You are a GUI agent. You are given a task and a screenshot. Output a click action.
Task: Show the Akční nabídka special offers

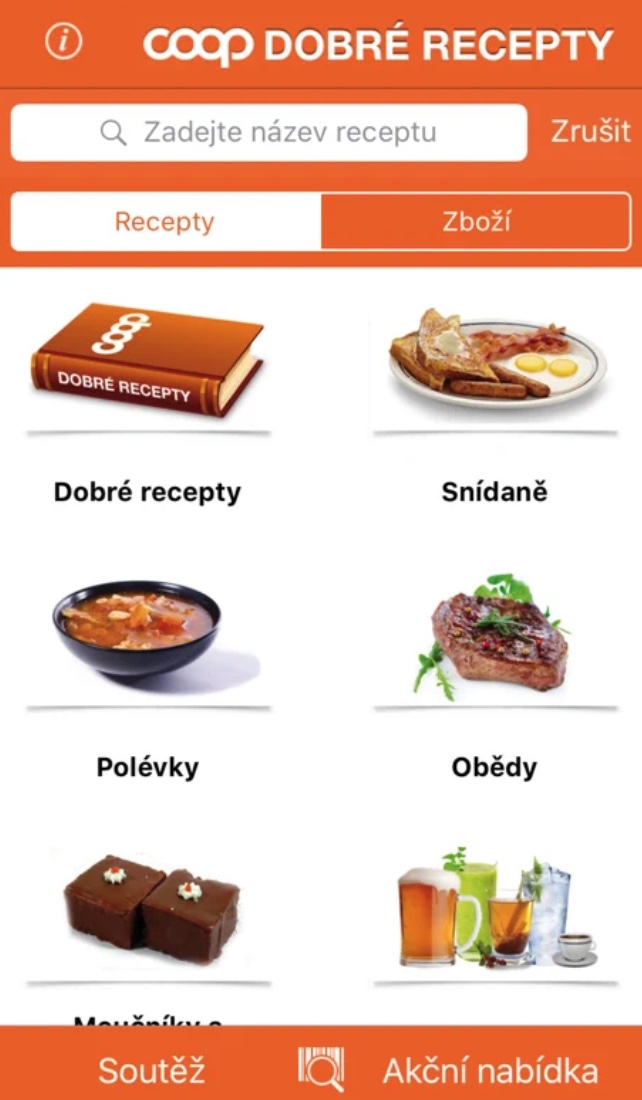[x=490, y=1071]
